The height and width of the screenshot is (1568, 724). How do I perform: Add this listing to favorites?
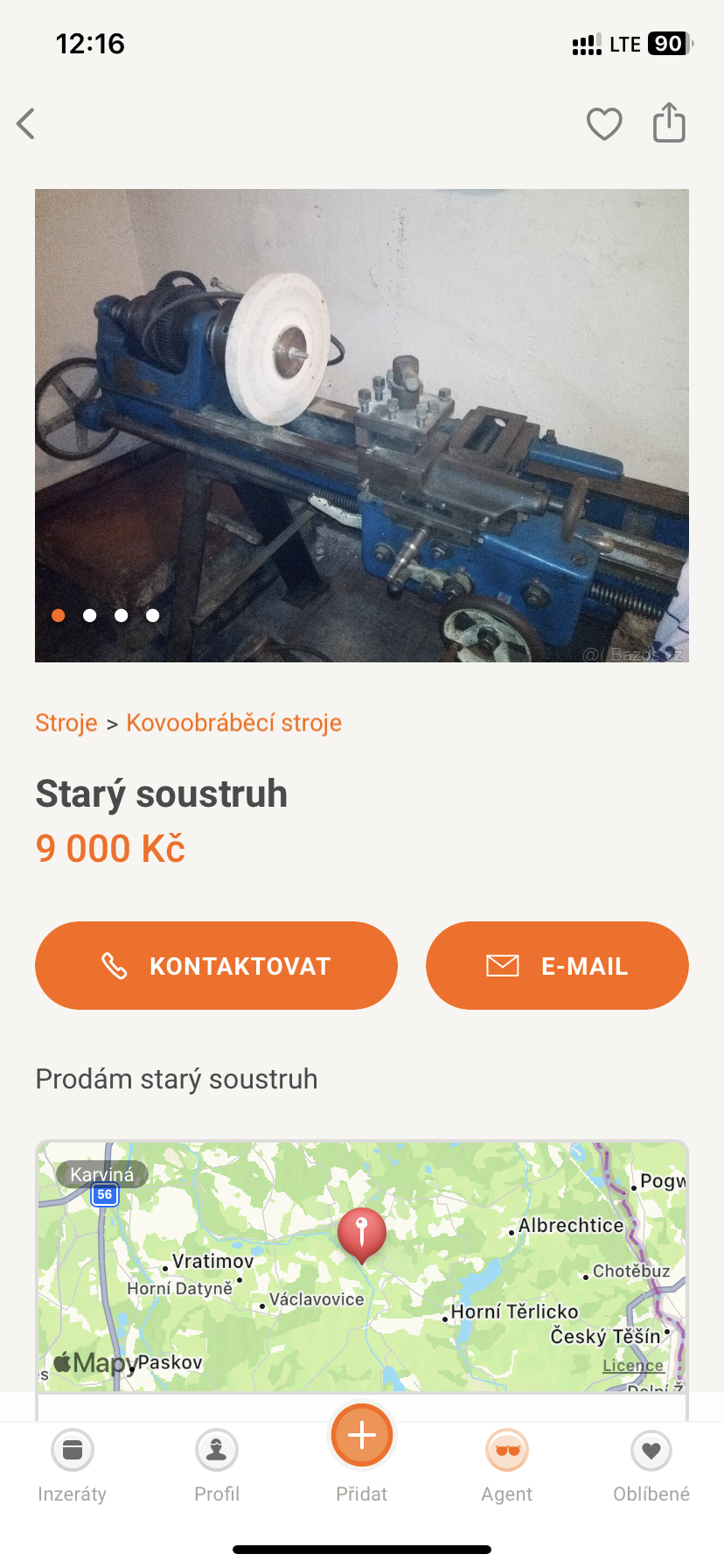[604, 124]
